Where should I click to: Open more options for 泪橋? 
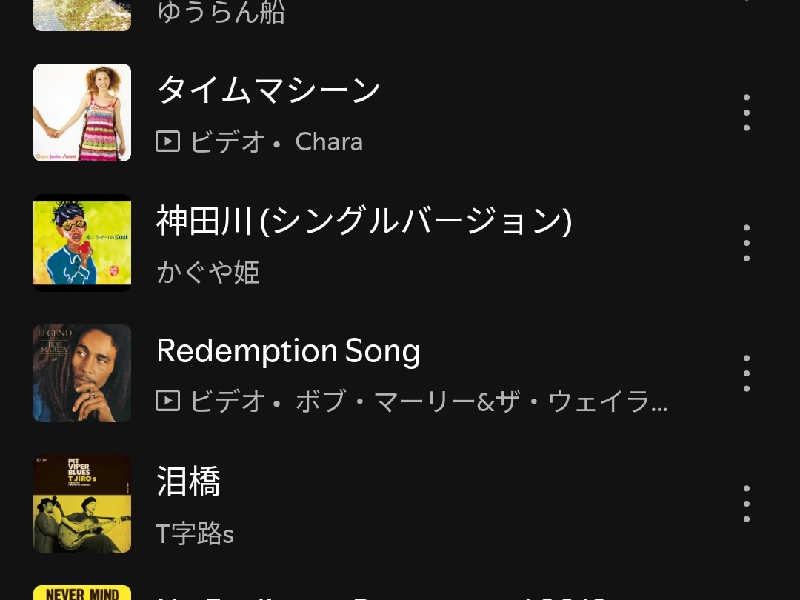pos(746,503)
